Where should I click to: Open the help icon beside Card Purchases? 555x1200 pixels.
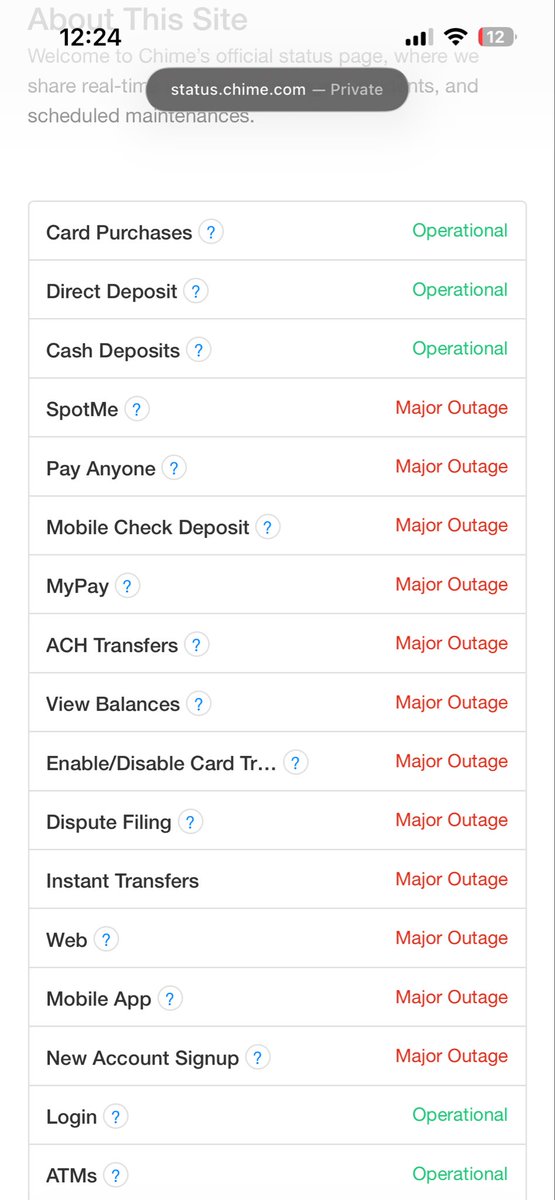tap(210, 232)
